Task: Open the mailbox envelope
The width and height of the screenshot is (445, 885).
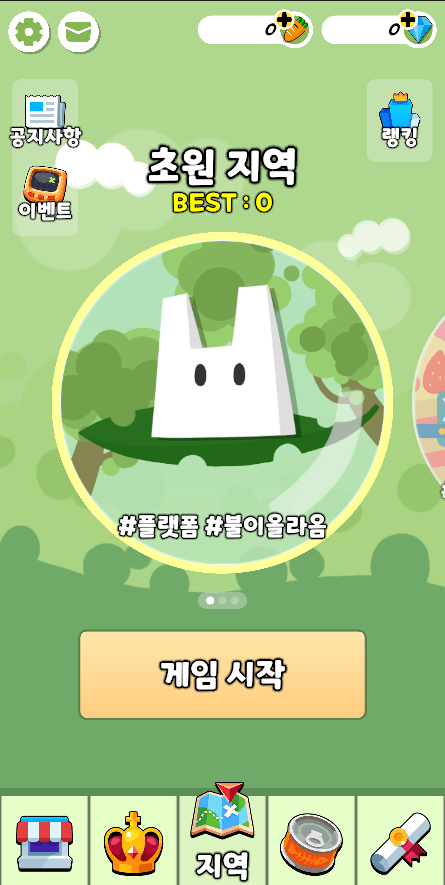Action: (x=78, y=32)
